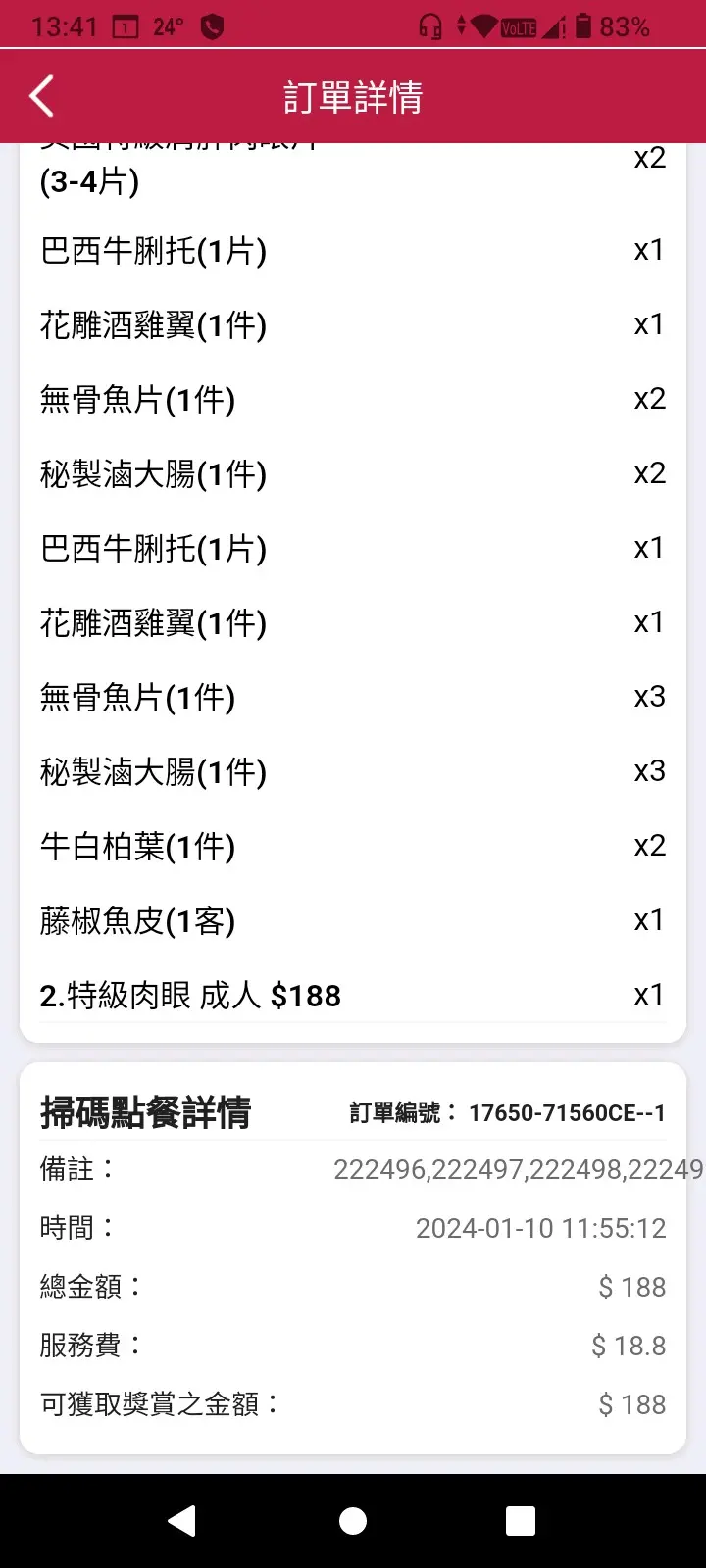Tap the system back button
The height and width of the screenshot is (1568, 706).
coord(182,1520)
